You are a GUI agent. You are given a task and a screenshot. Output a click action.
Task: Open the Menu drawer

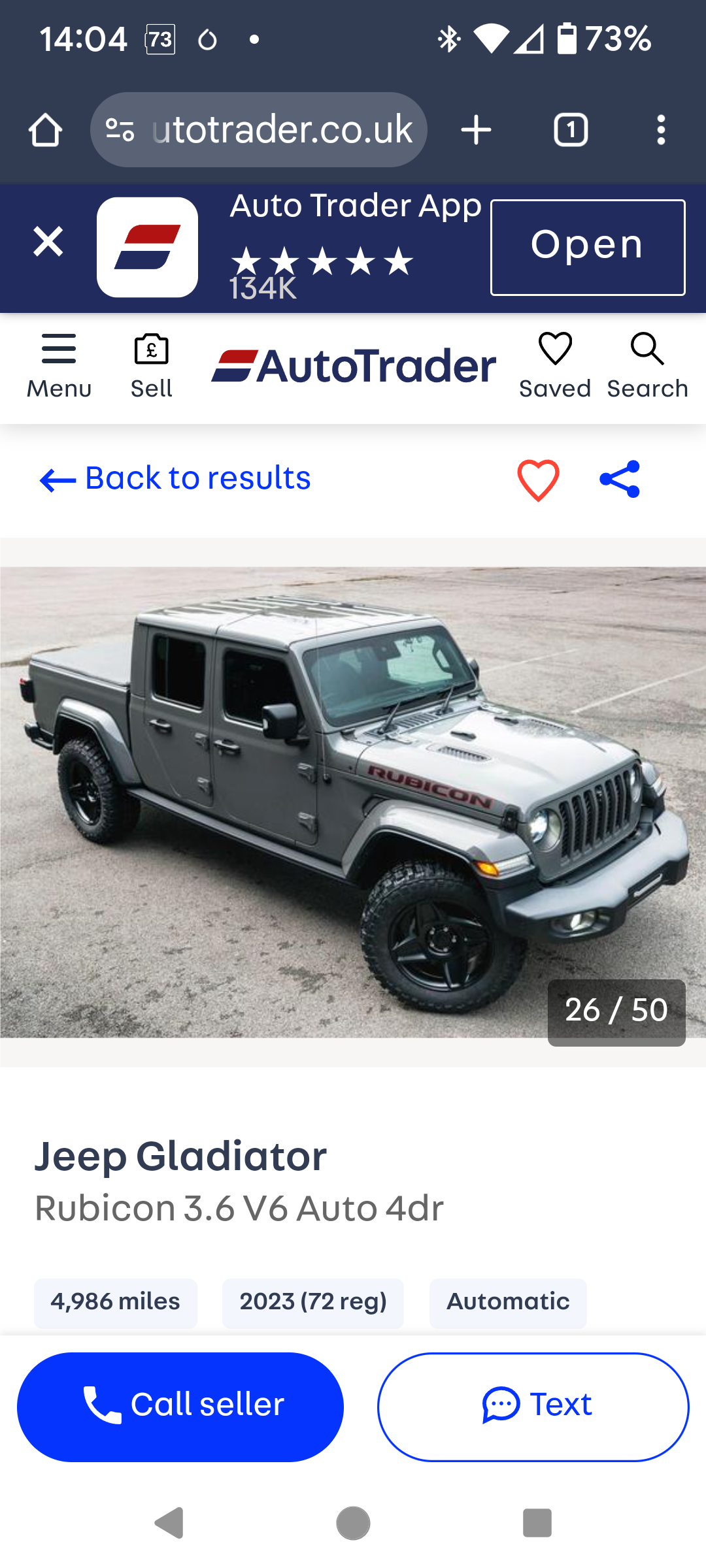[59, 366]
